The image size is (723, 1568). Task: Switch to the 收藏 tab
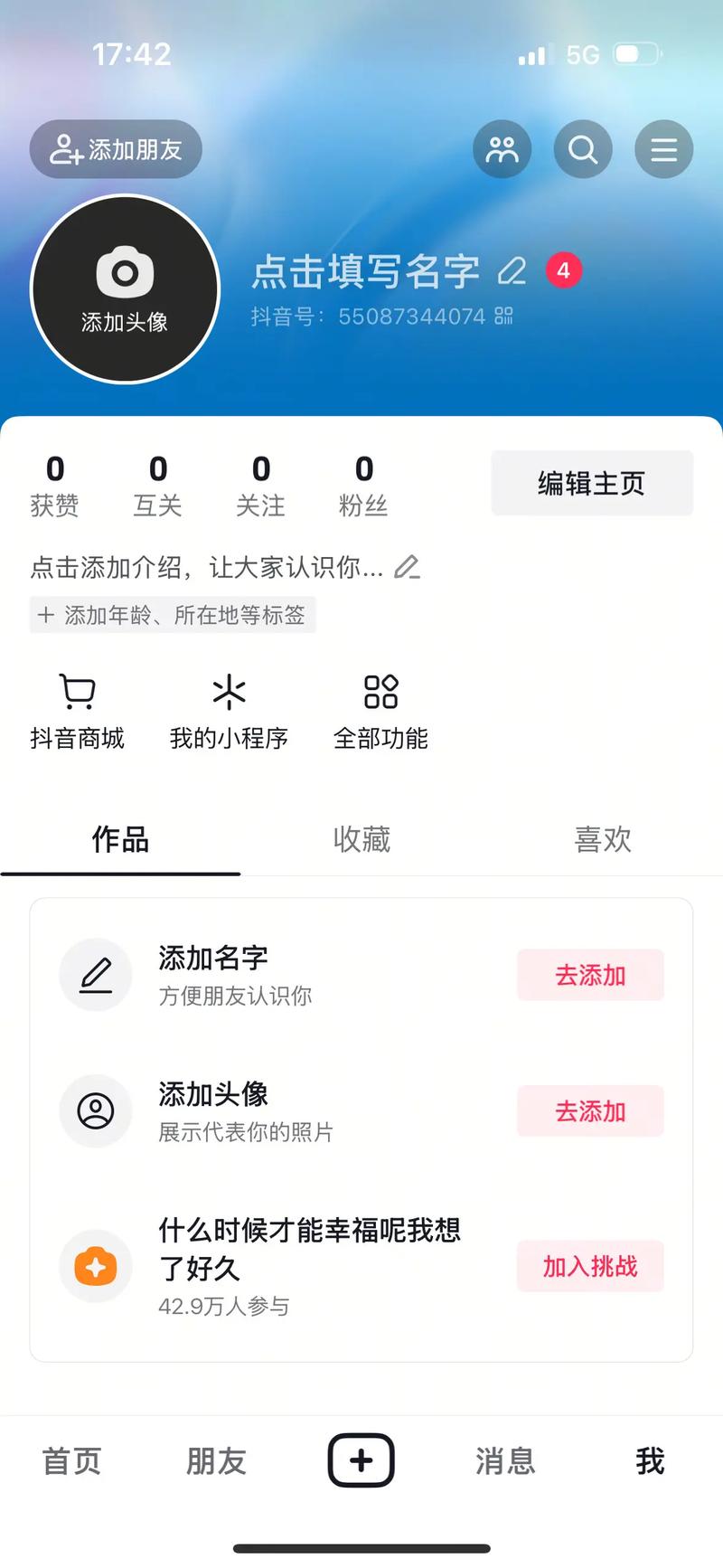[361, 840]
